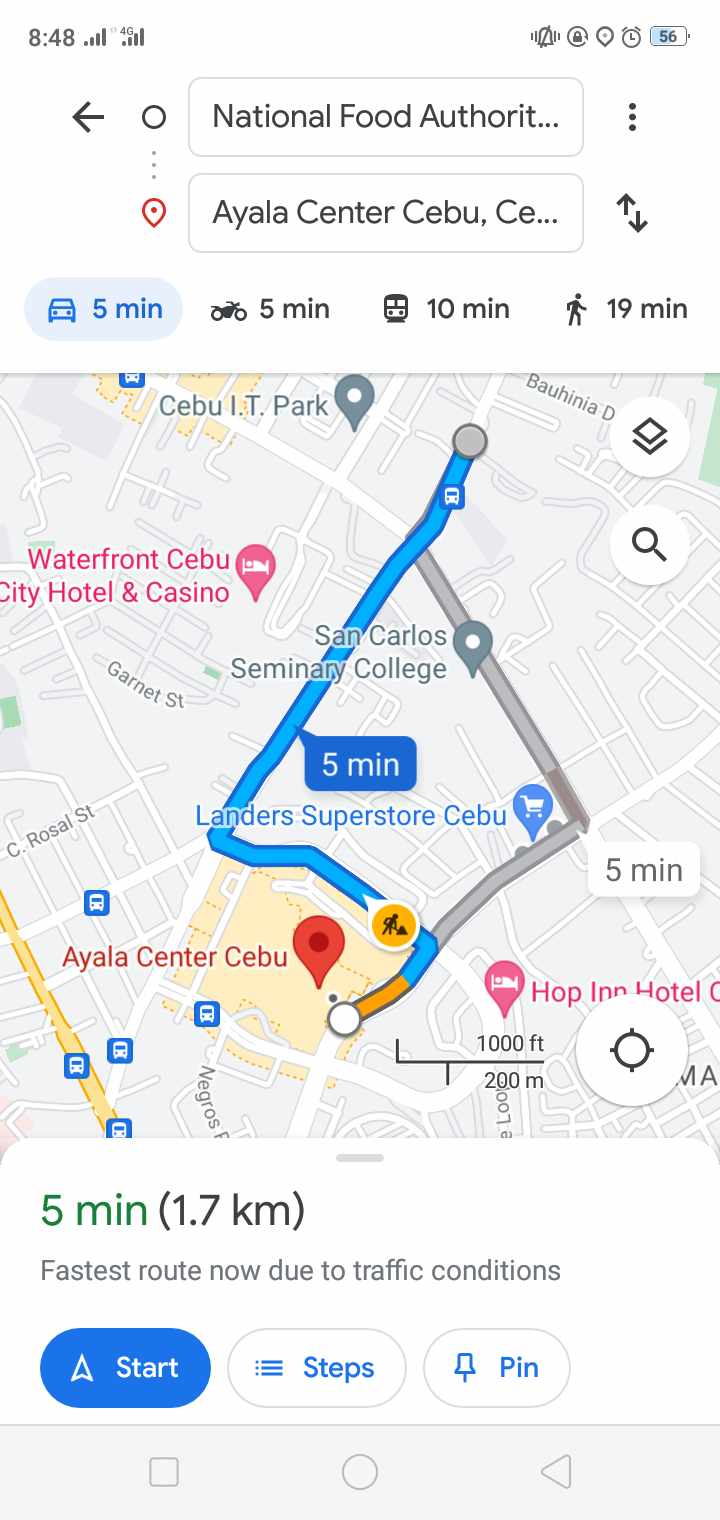Swap origin and destination

[632, 213]
